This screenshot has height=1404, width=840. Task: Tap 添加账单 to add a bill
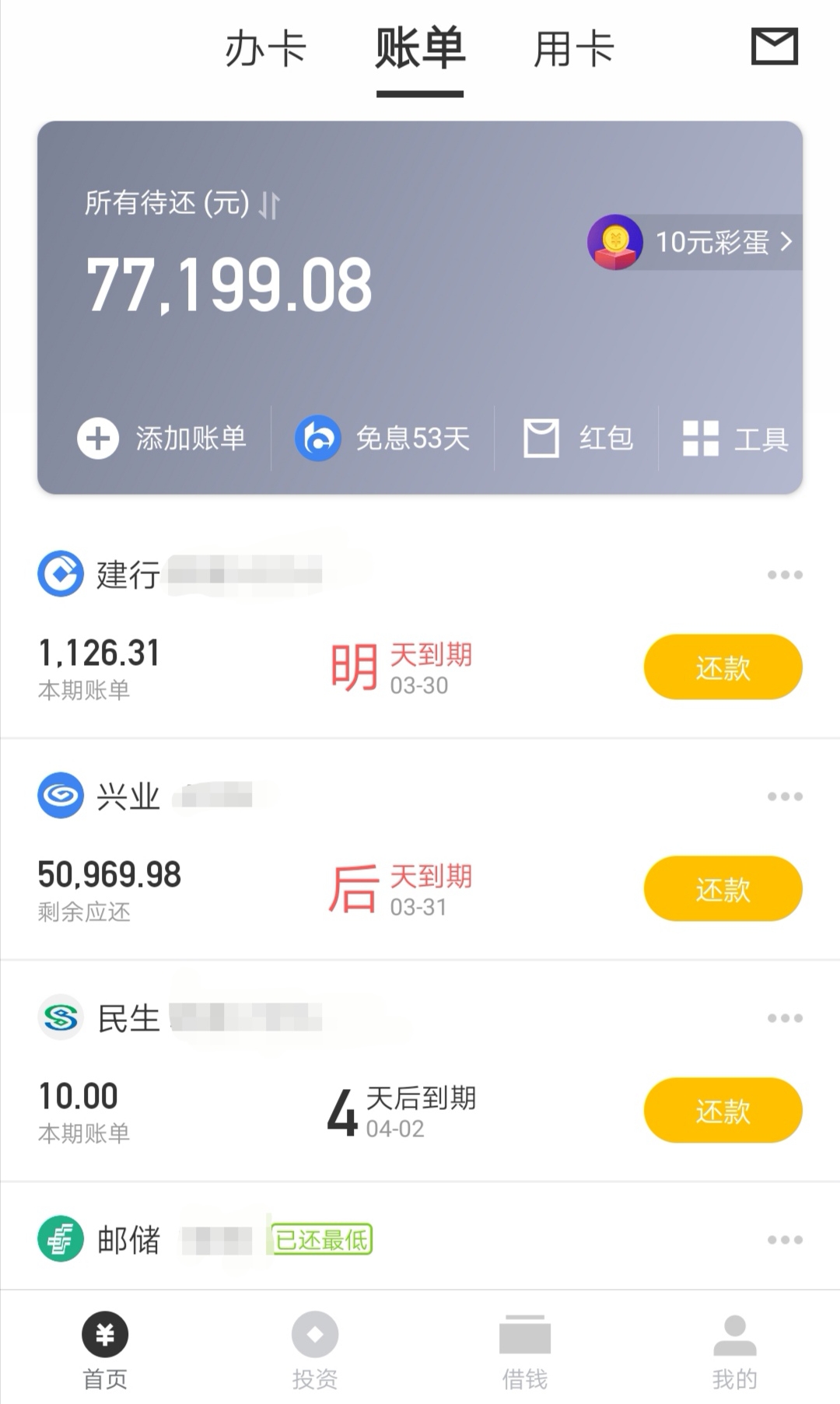162,438
